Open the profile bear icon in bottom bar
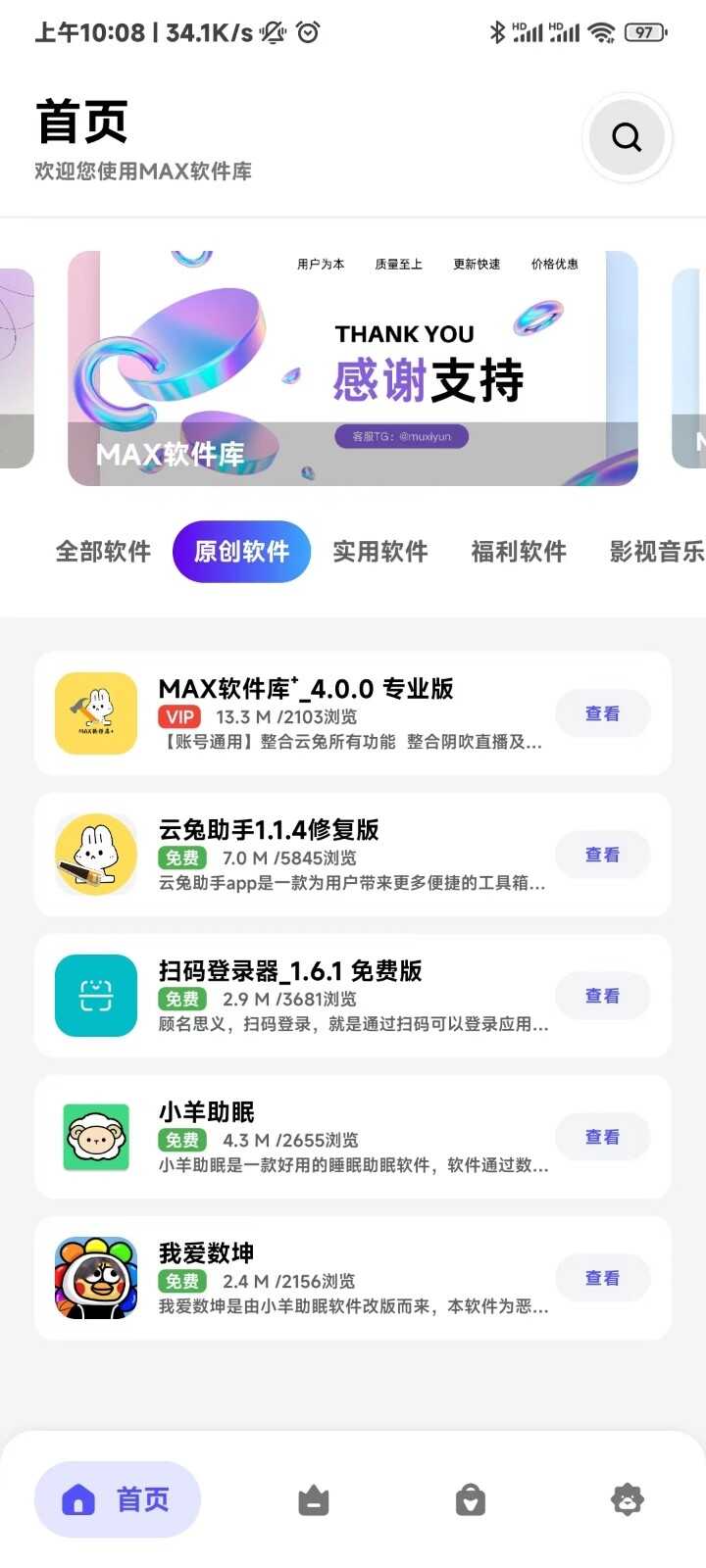Screen dimensions: 706x1568 pos(627,1498)
